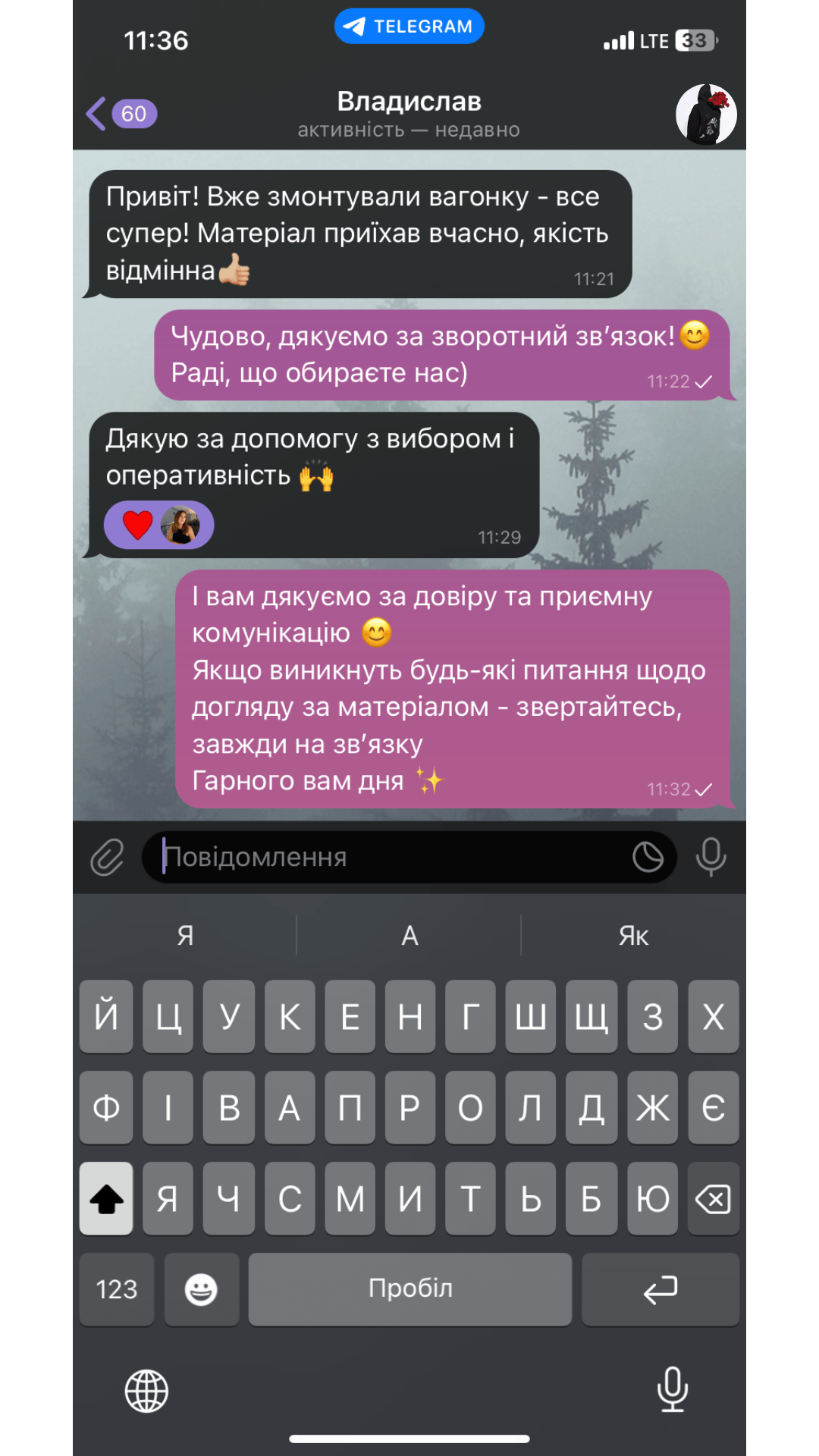Return to Telegram via status bar pill
This screenshot has height=1456, width=819.
(409, 27)
